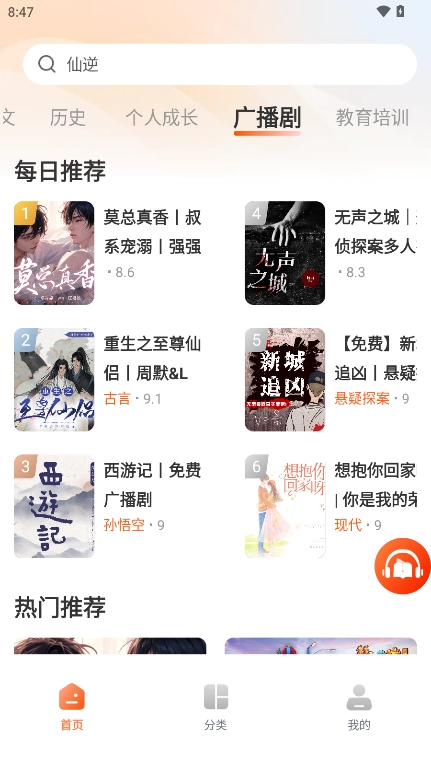This screenshot has width=431, height=767.
Task: Switch to the 教育培训 tab
Action: pos(372,118)
